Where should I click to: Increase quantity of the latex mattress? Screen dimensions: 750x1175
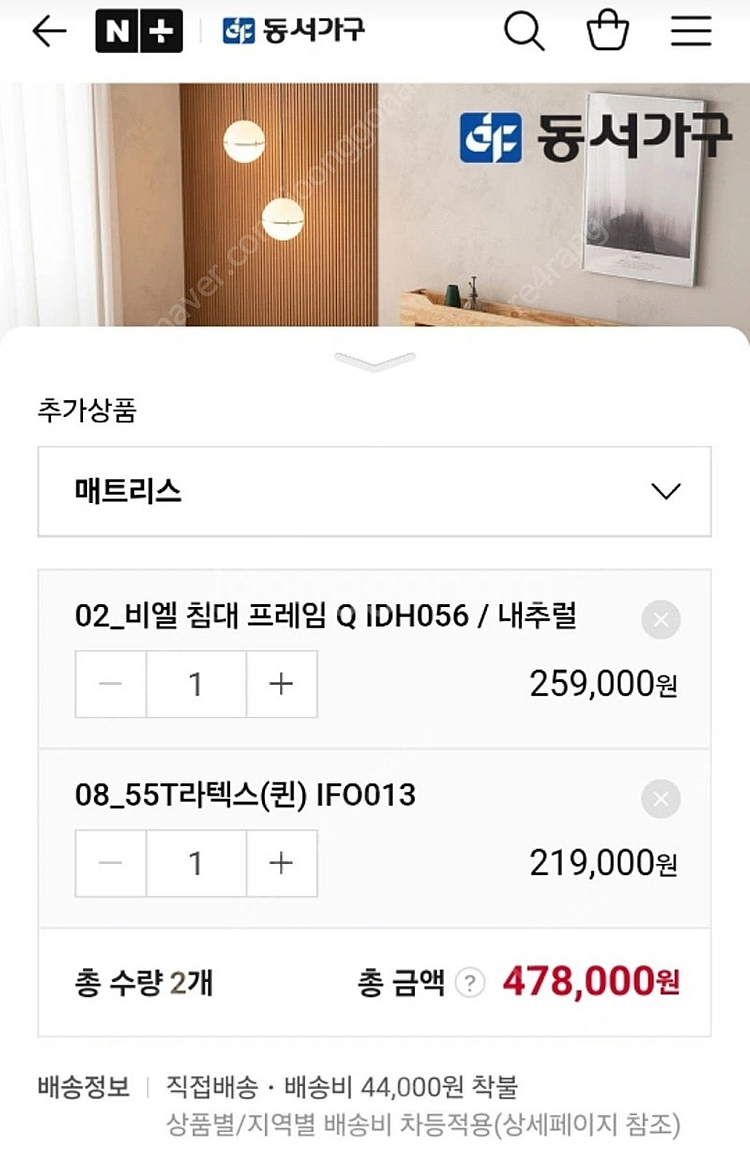coord(281,863)
